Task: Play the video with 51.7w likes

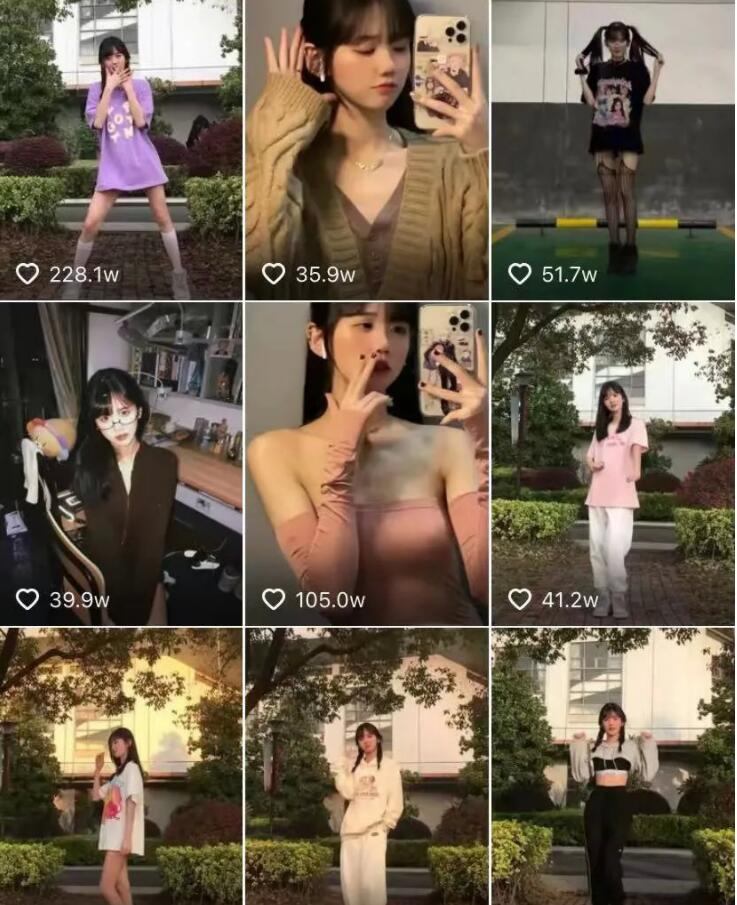Action: click(613, 150)
